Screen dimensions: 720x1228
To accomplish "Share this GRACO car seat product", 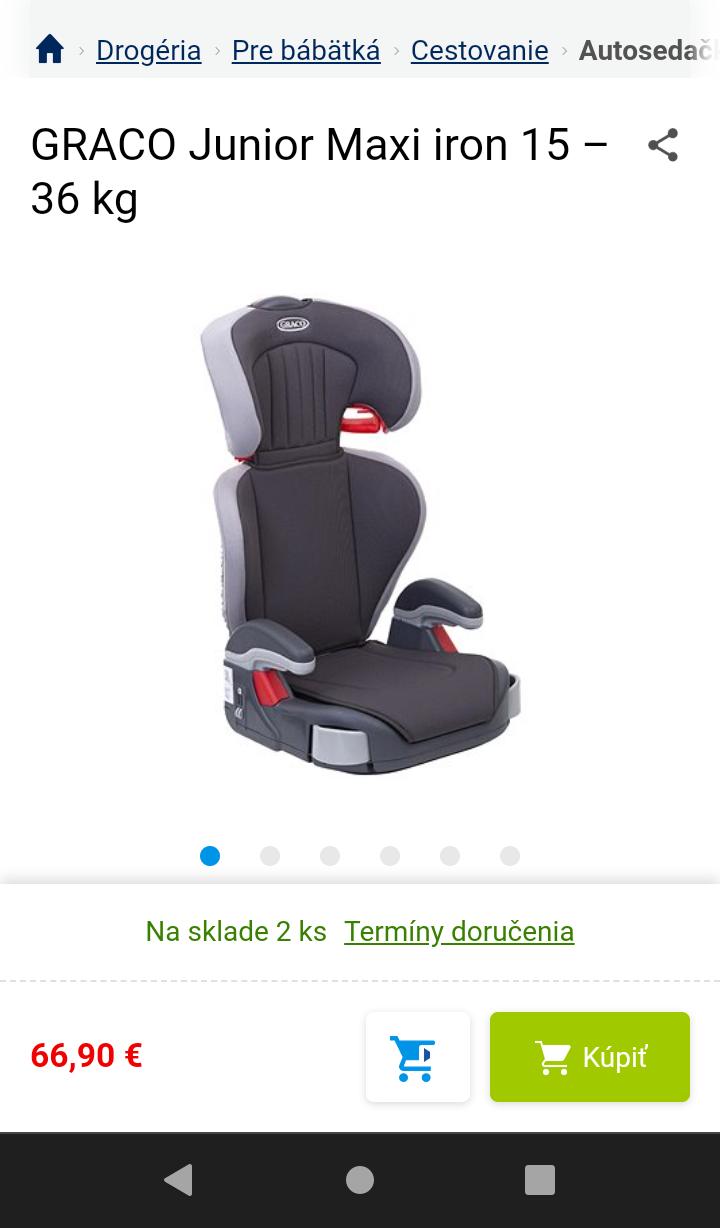I will click(x=663, y=145).
